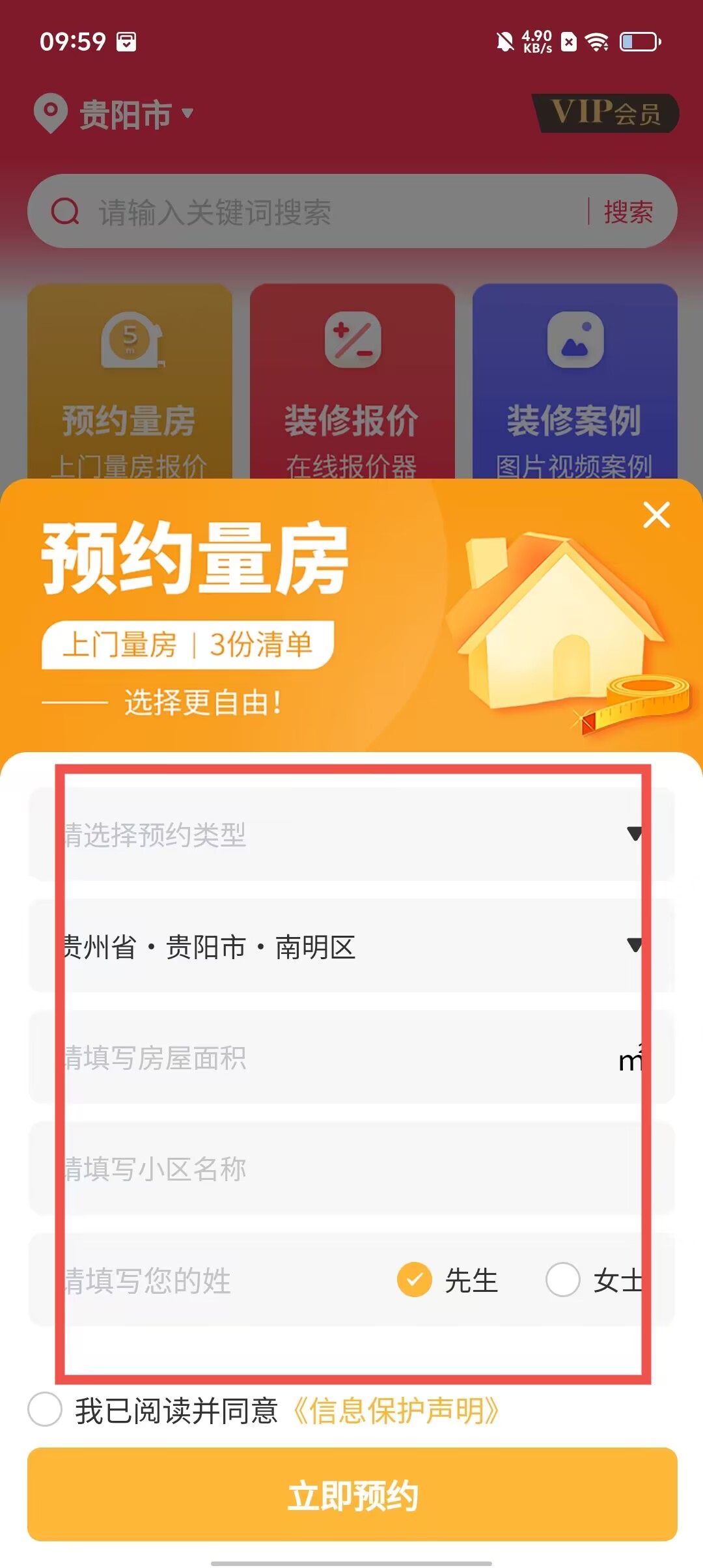Tap the 请填写小区名称 field

coord(351,1169)
